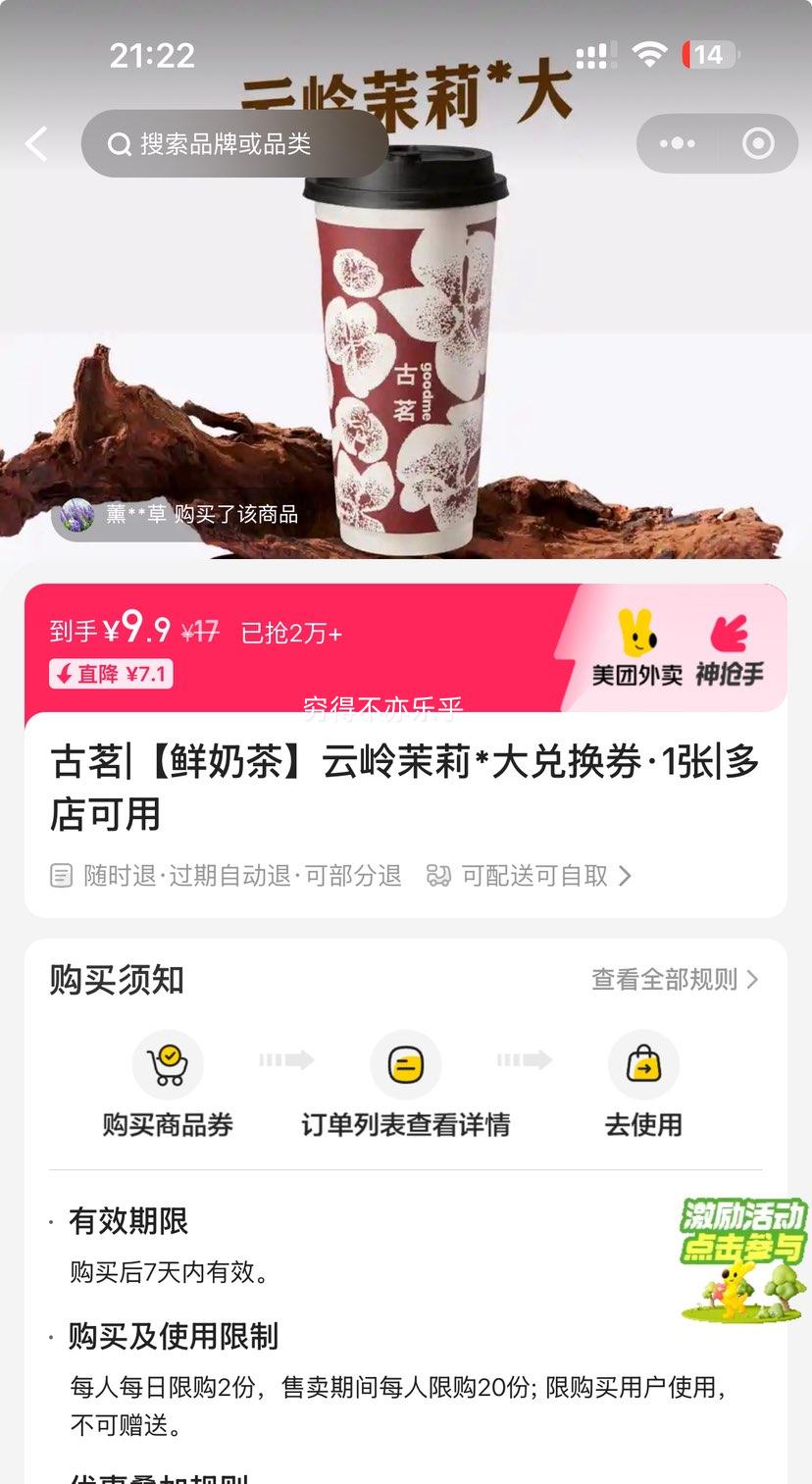Open the mini-program three-dots menu
This screenshot has height=1484, width=812.
(x=677, y=144)
